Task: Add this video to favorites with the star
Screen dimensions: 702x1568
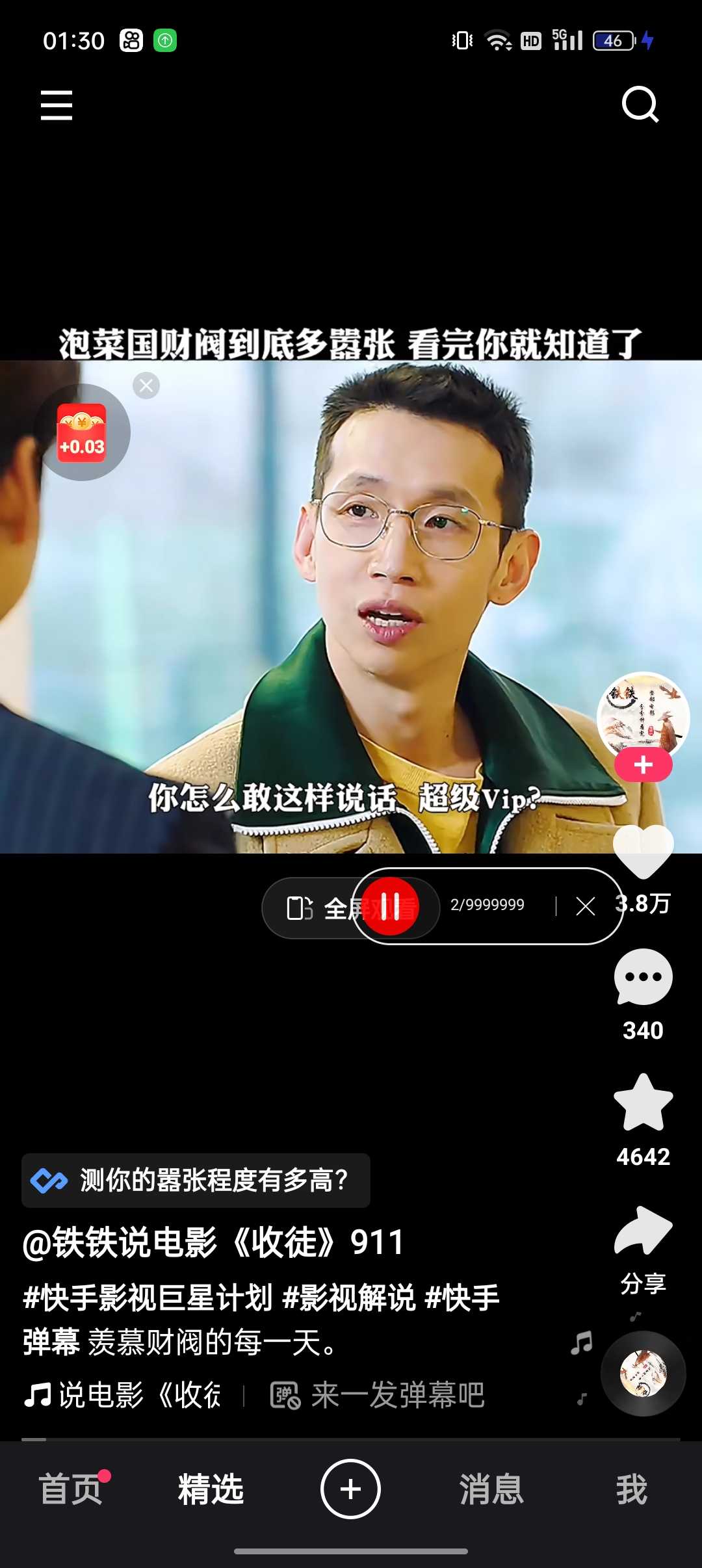Action: click(643, 1103)
